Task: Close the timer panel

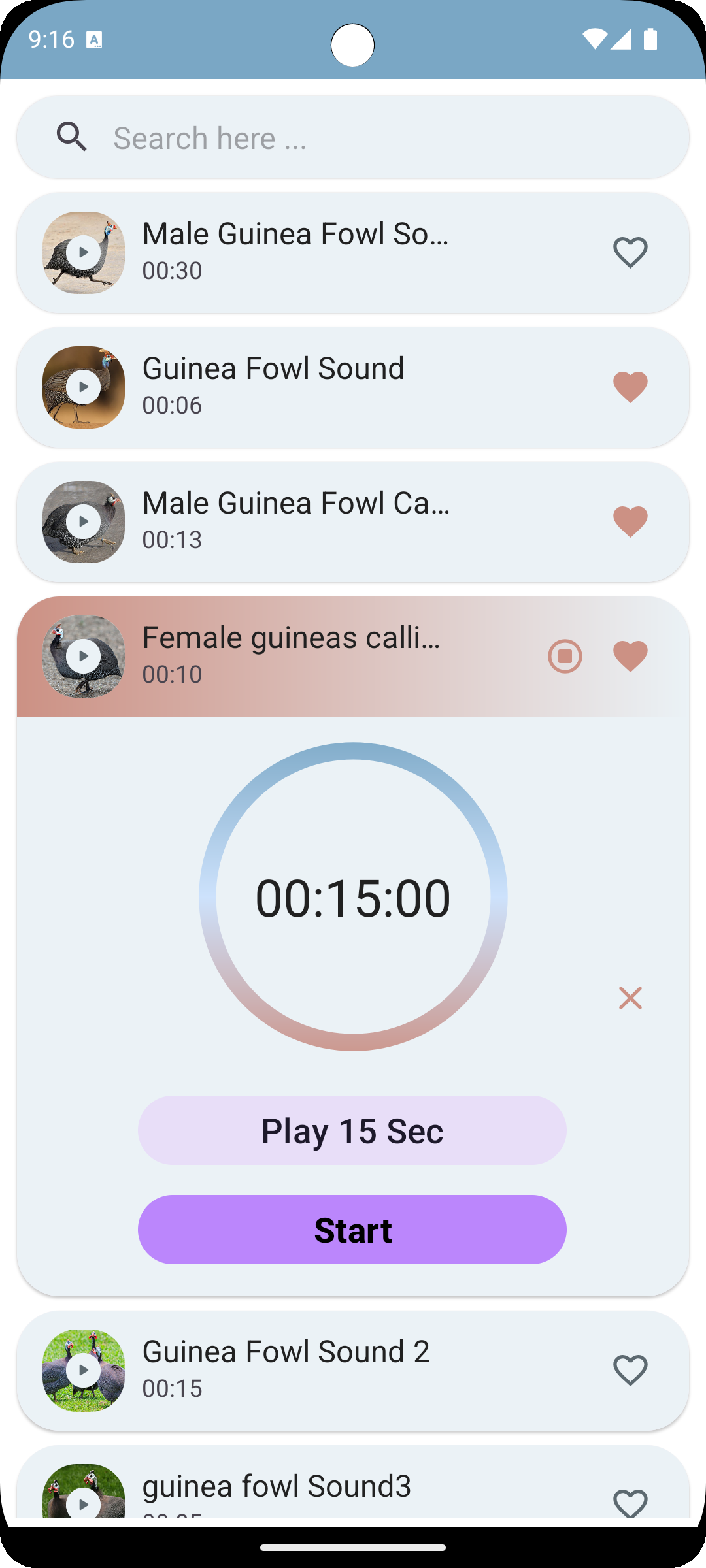Action: click(x=630, y=998)
